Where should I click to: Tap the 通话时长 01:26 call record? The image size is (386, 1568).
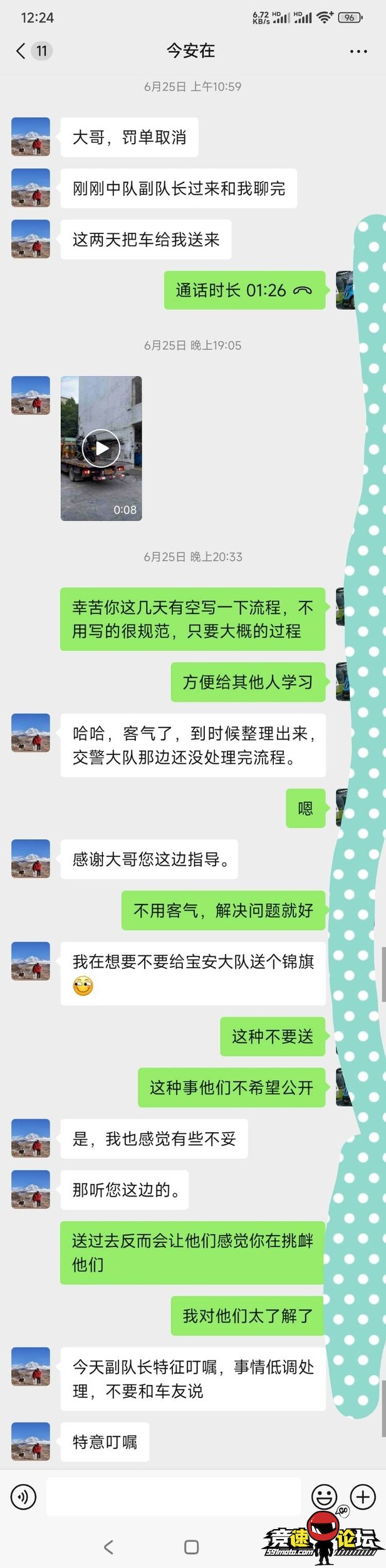coord(244,290)
